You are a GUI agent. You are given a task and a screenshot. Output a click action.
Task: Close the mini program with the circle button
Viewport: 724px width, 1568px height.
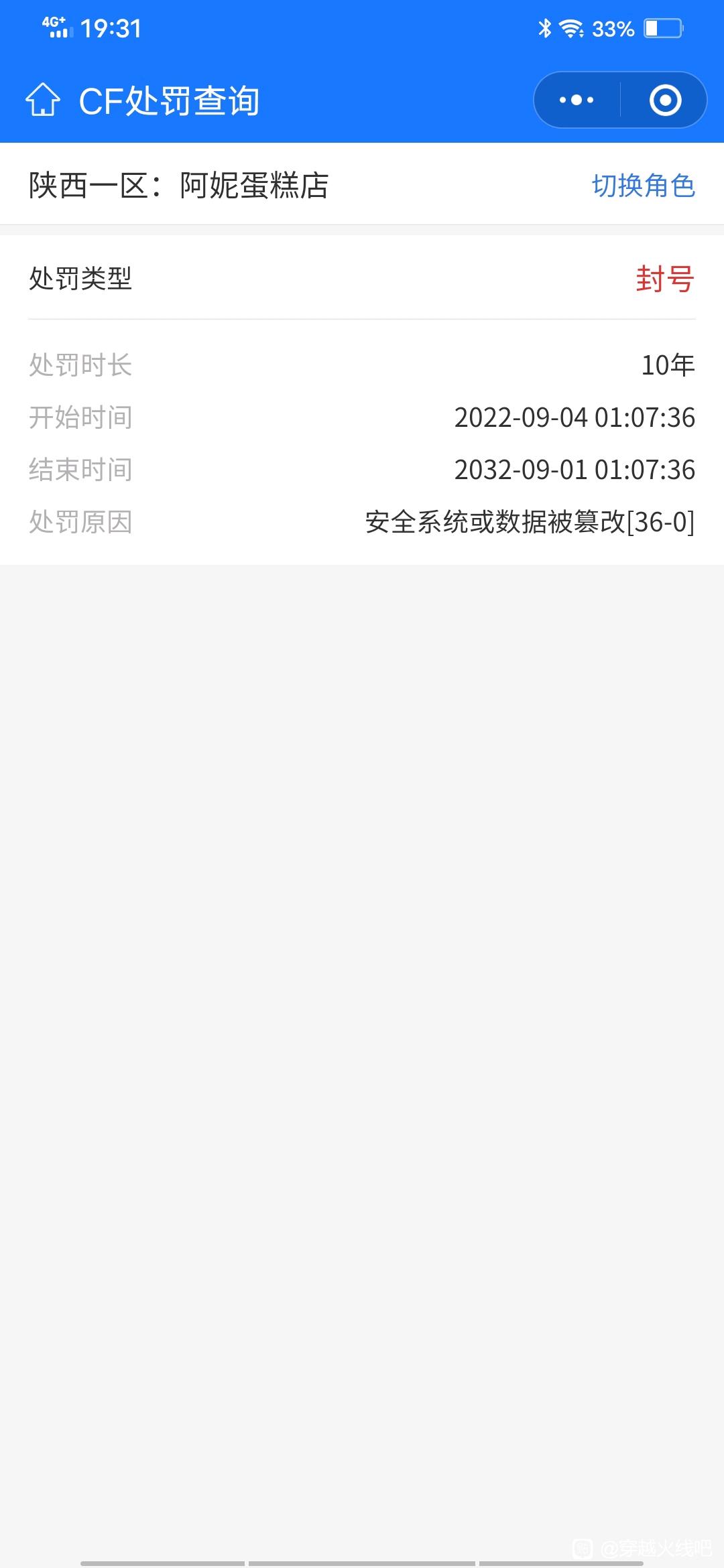[665, 101]
